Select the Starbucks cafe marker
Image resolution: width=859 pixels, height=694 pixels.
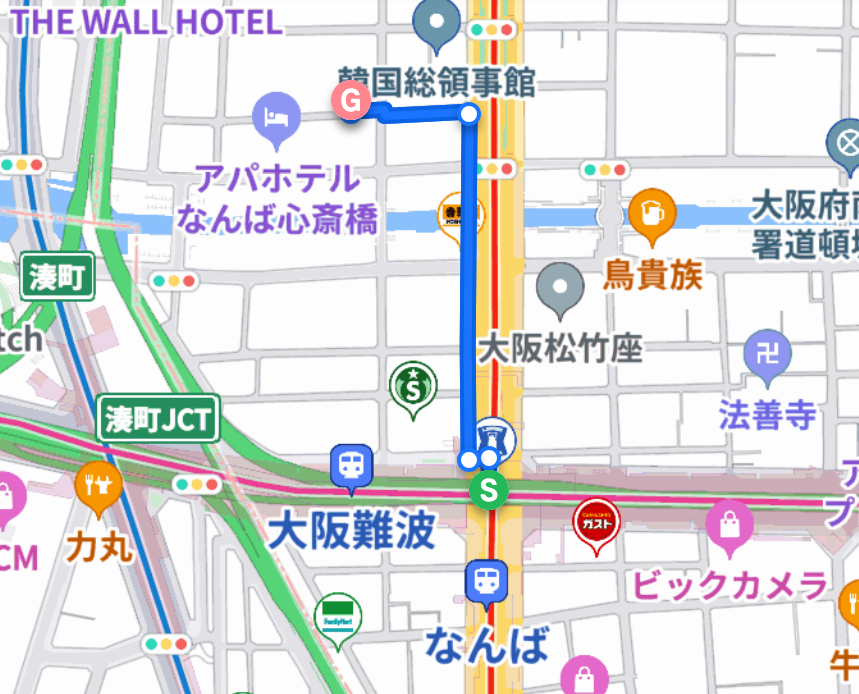(412, 384)
